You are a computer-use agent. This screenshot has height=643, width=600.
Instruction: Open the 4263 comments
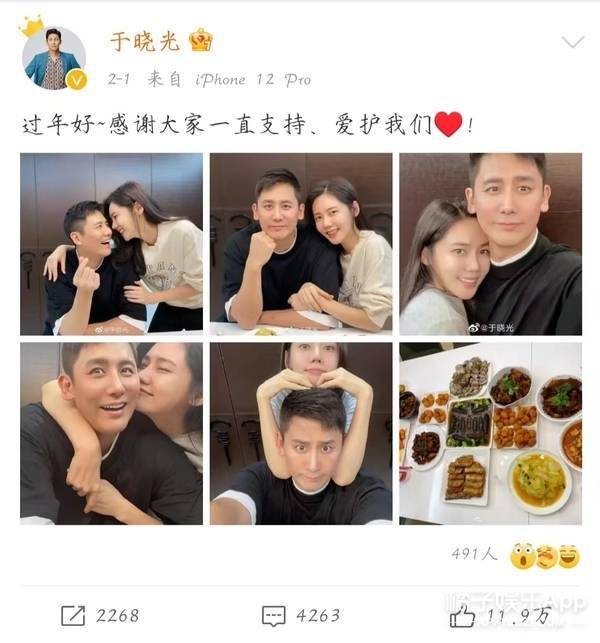(x=300, y=615)
